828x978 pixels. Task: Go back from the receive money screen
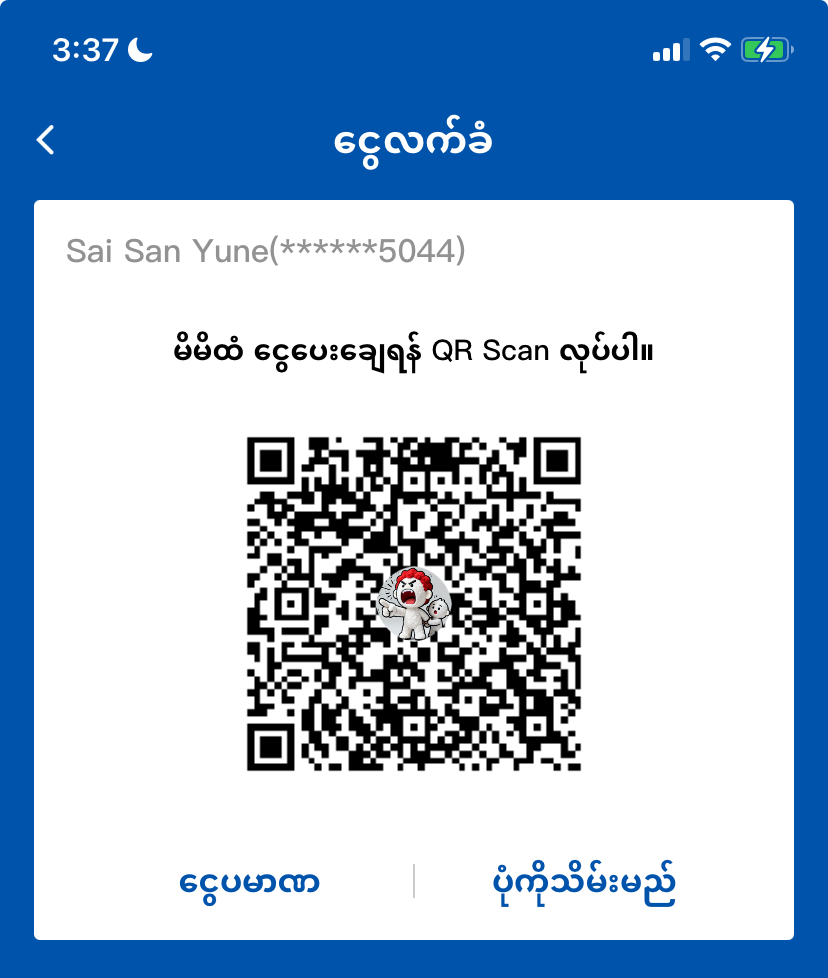[x=46, y=140]
